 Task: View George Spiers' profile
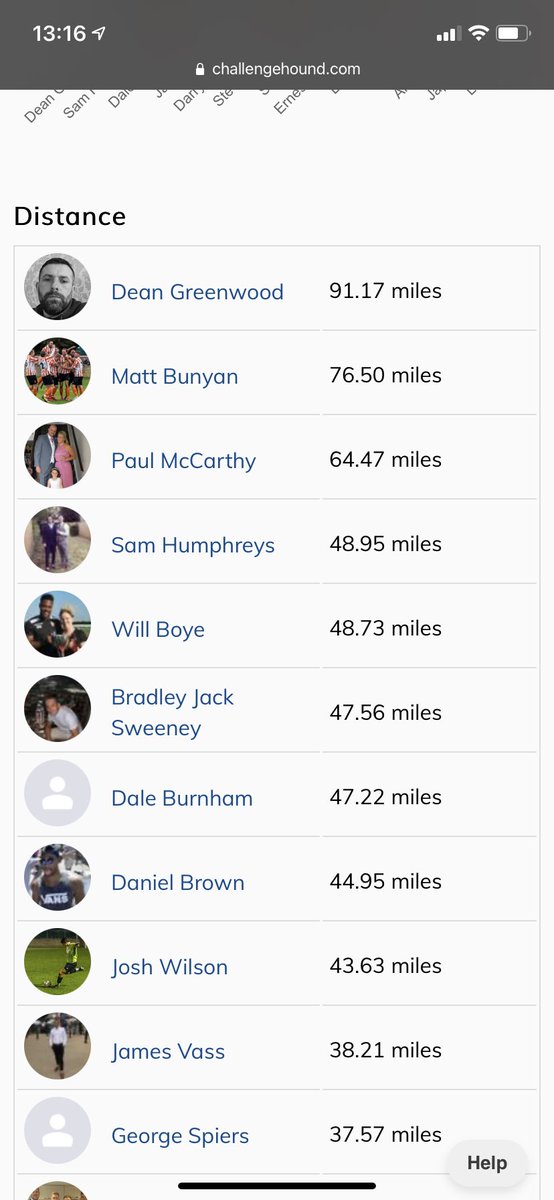coord(180,1136)
